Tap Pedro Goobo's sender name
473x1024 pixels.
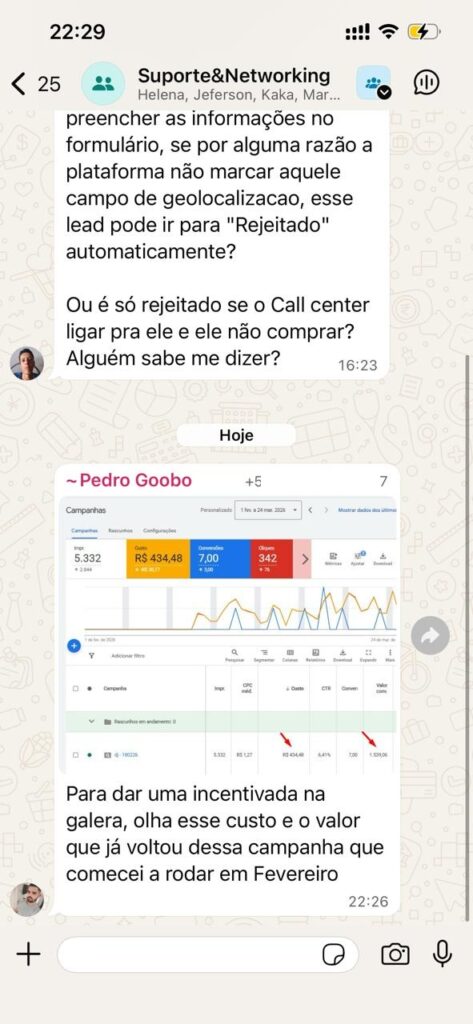coord(129,481)
